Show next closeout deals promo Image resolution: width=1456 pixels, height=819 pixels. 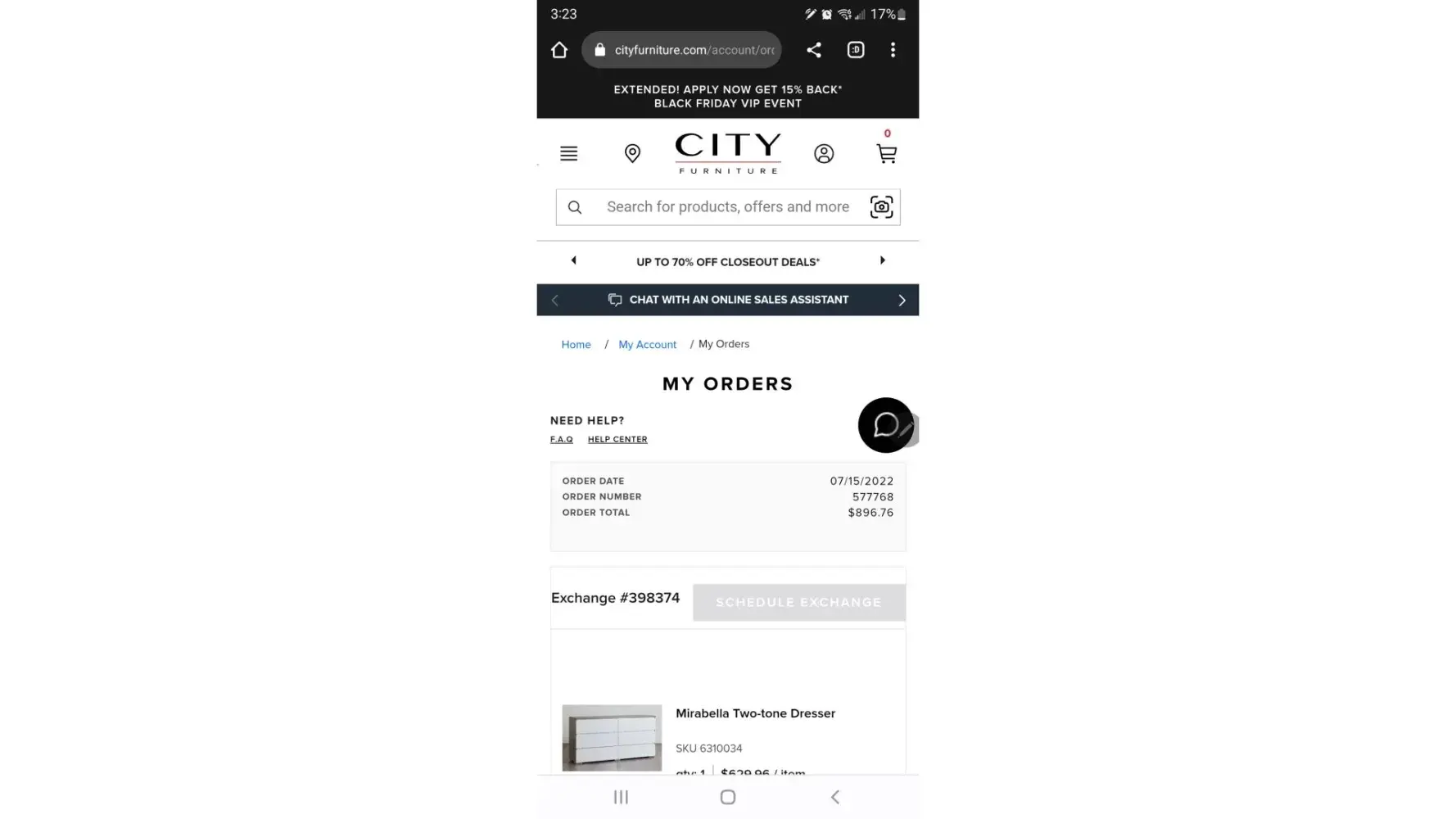[x=882, y=260]
